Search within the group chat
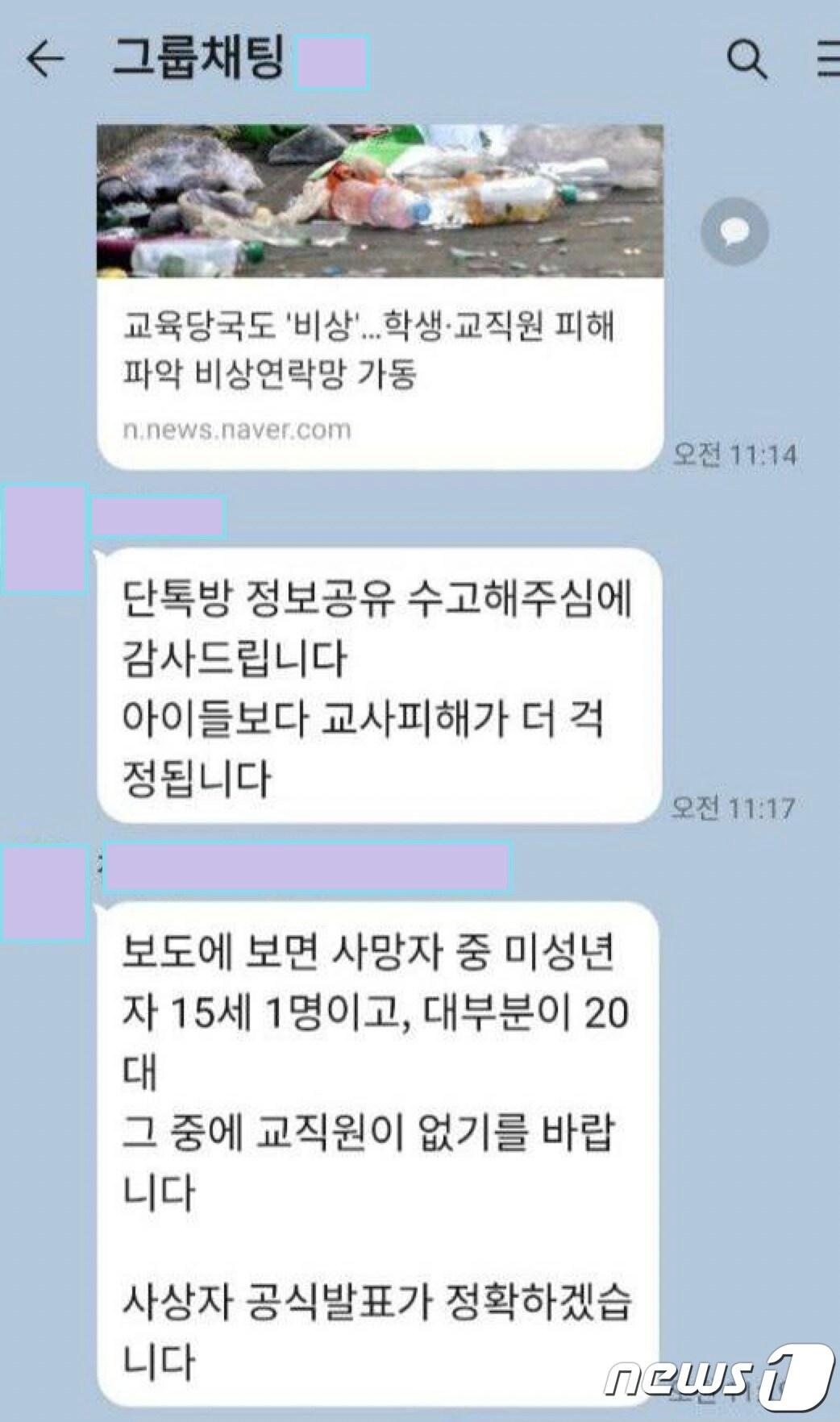This screenshot has height=1422, width=840. (x=746, y=59)
